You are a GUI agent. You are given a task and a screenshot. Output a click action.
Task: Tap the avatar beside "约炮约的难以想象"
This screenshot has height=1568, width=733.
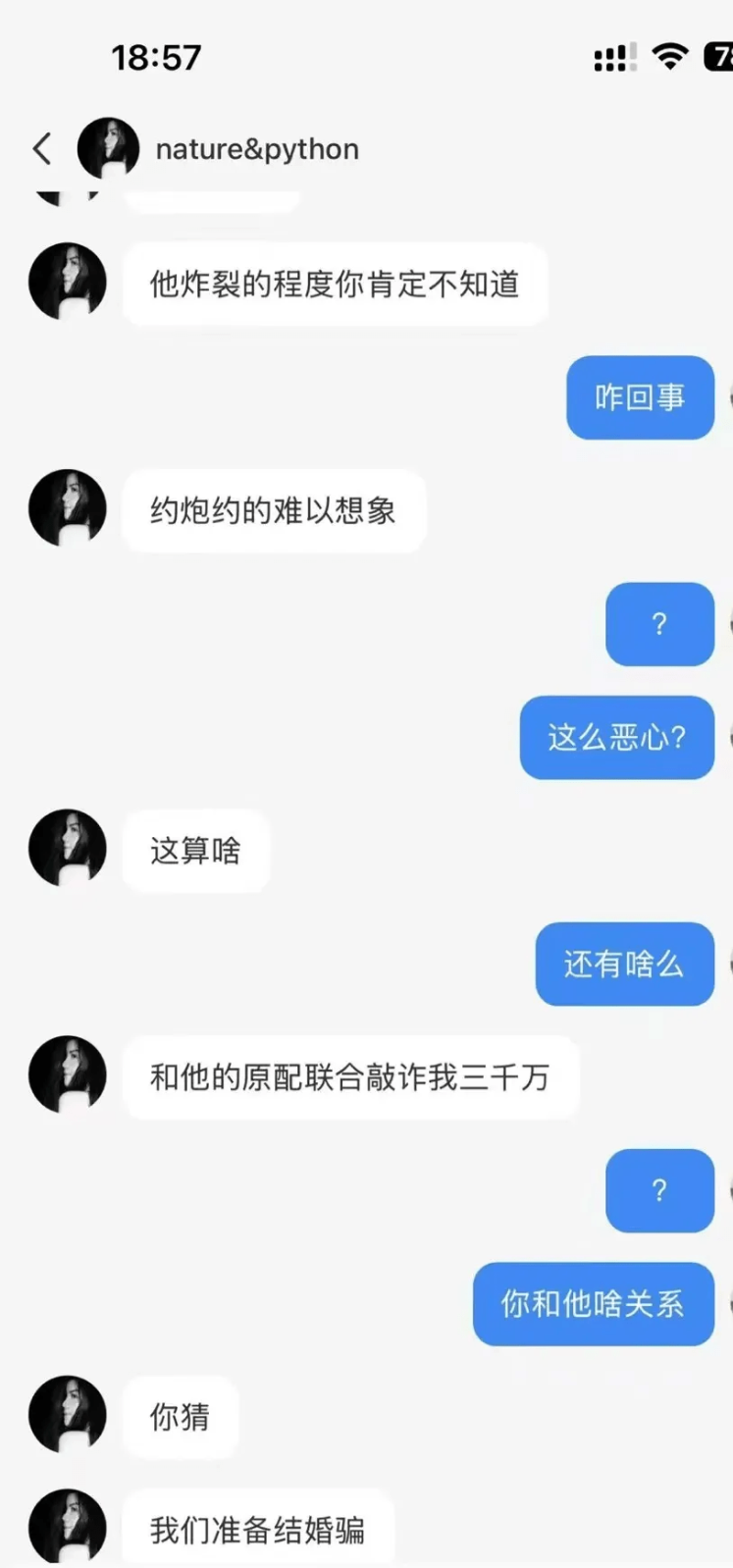[x=67, y=508]
